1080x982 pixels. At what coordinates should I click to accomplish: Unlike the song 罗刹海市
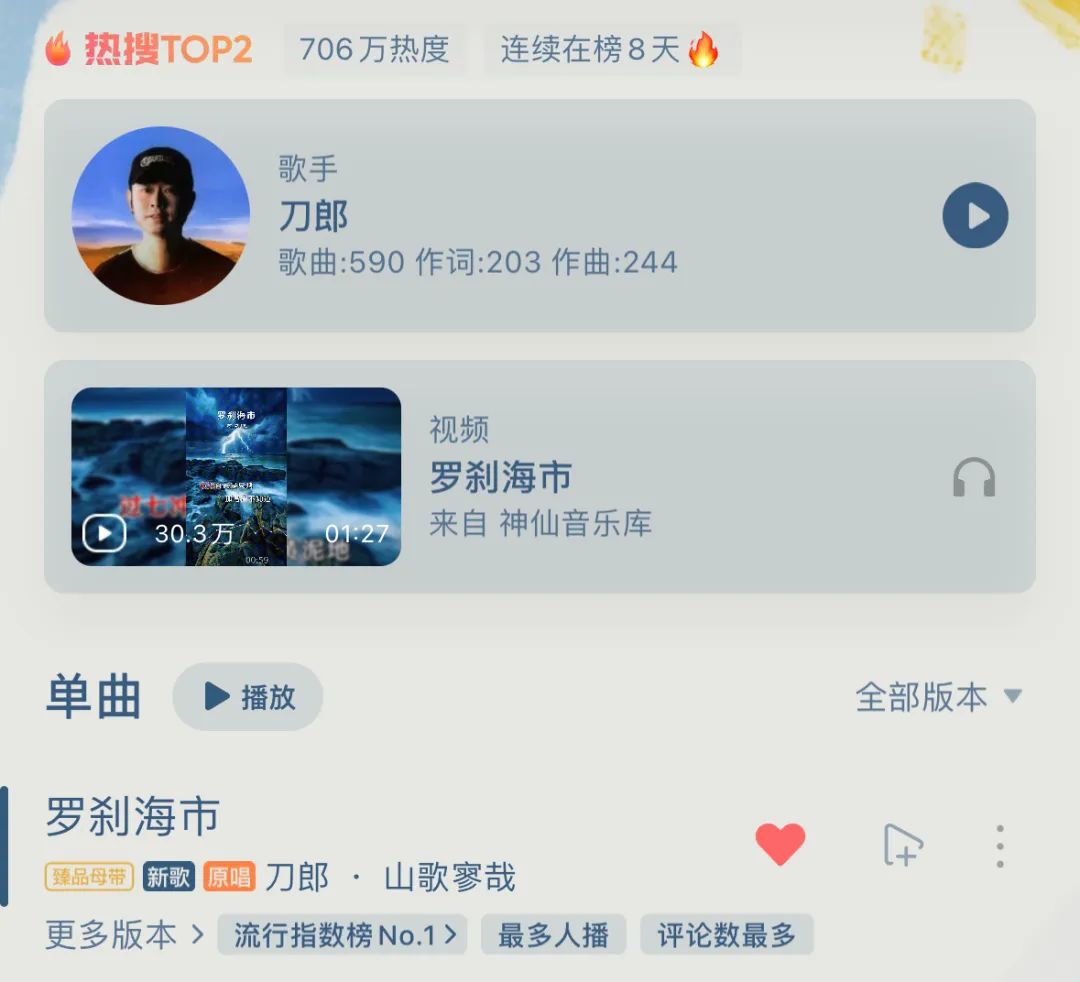(780, 844)
